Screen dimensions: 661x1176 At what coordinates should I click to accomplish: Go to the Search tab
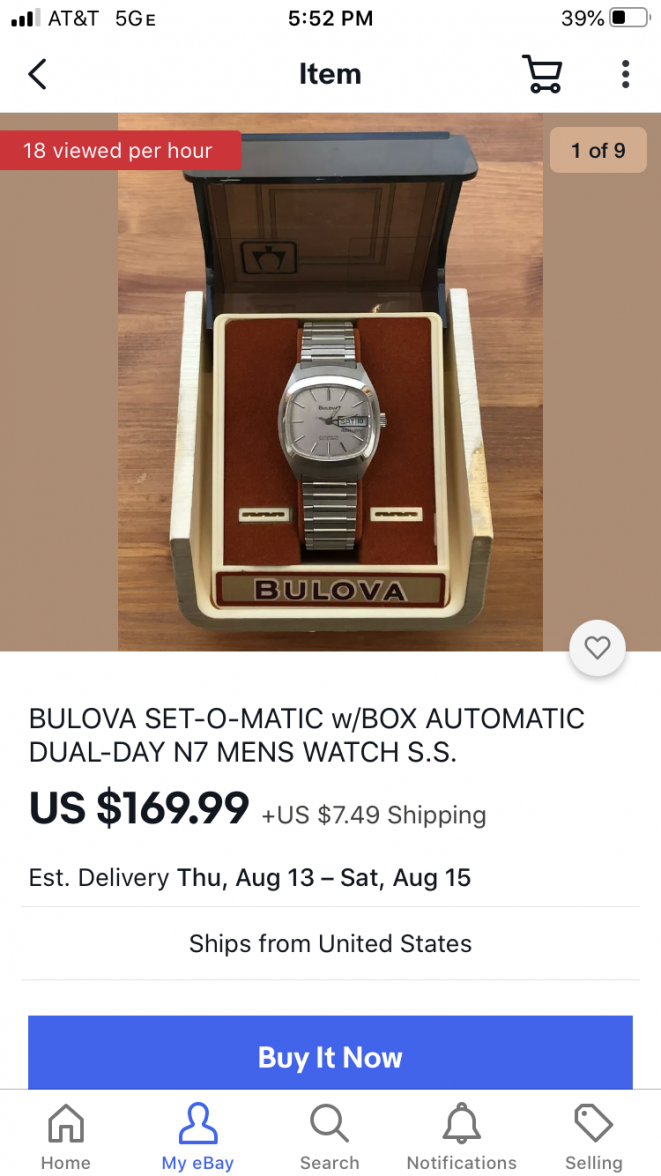329,1136
